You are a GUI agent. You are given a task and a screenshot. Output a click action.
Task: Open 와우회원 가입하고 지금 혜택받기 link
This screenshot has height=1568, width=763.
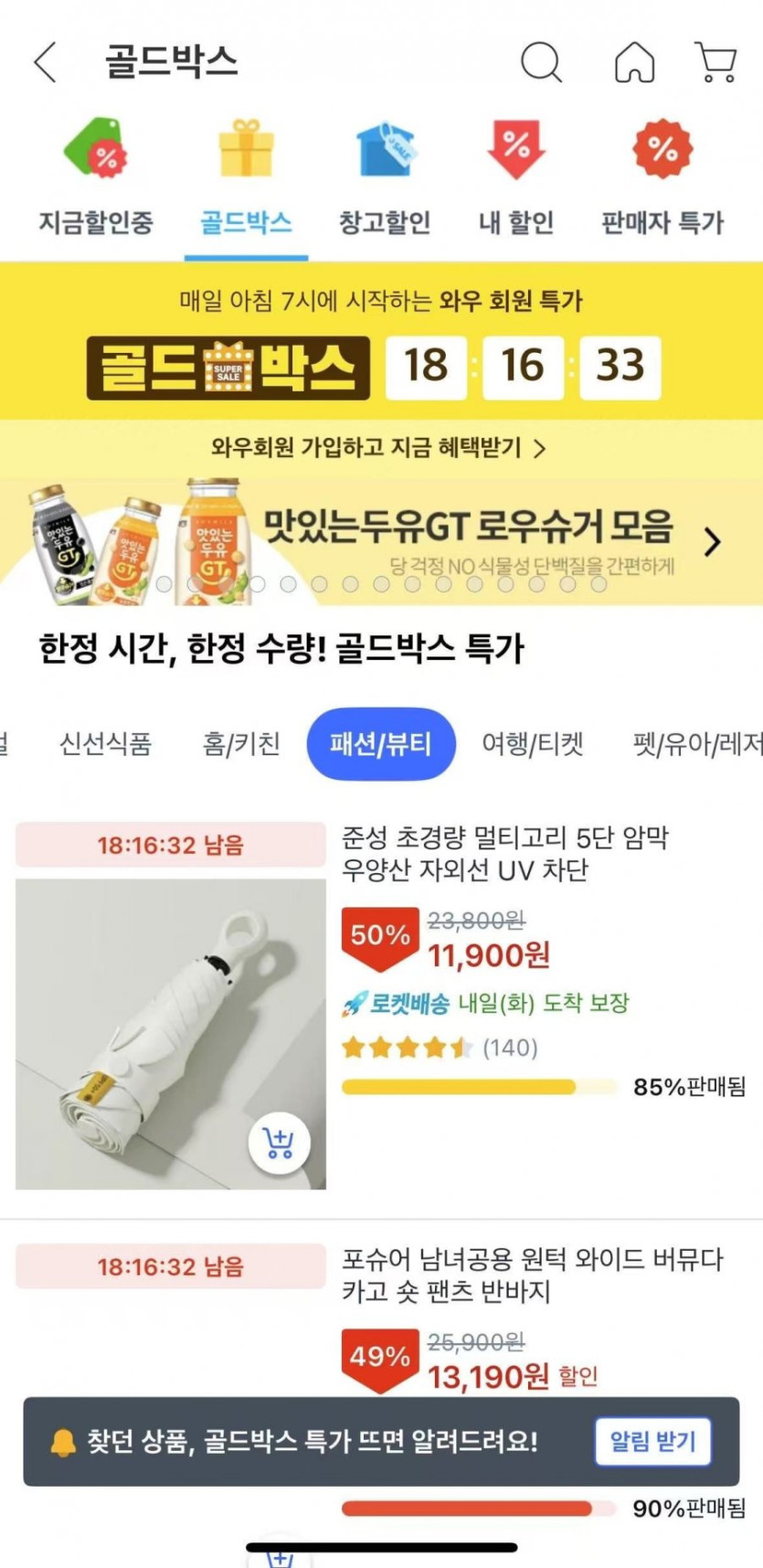[x=378, y=447]
